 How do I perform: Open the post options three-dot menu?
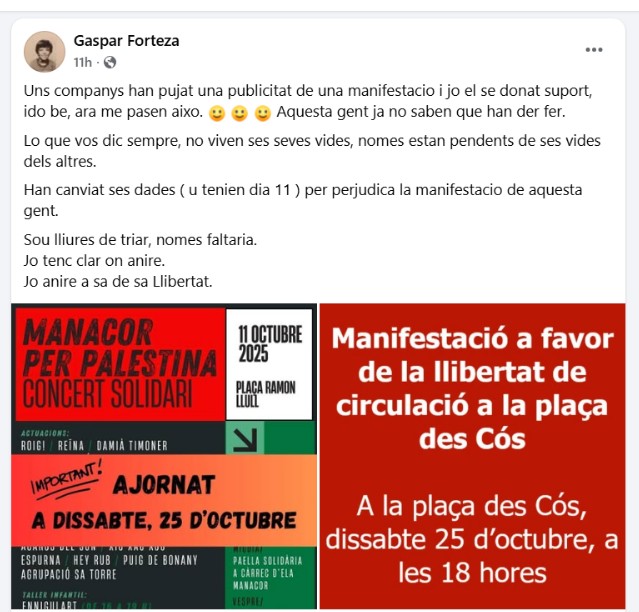tap(594, 50)
